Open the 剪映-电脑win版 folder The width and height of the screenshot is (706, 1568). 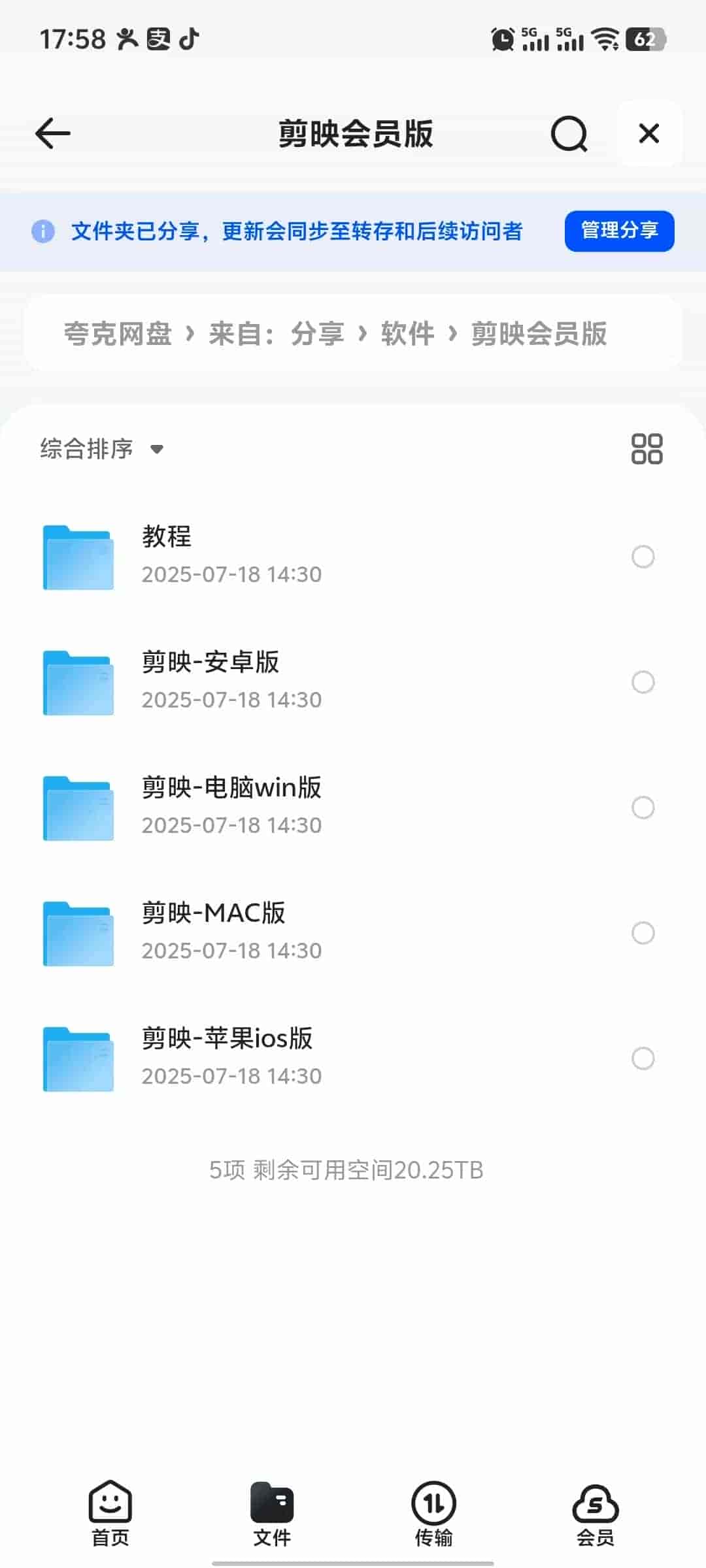(x=232, y=806)
